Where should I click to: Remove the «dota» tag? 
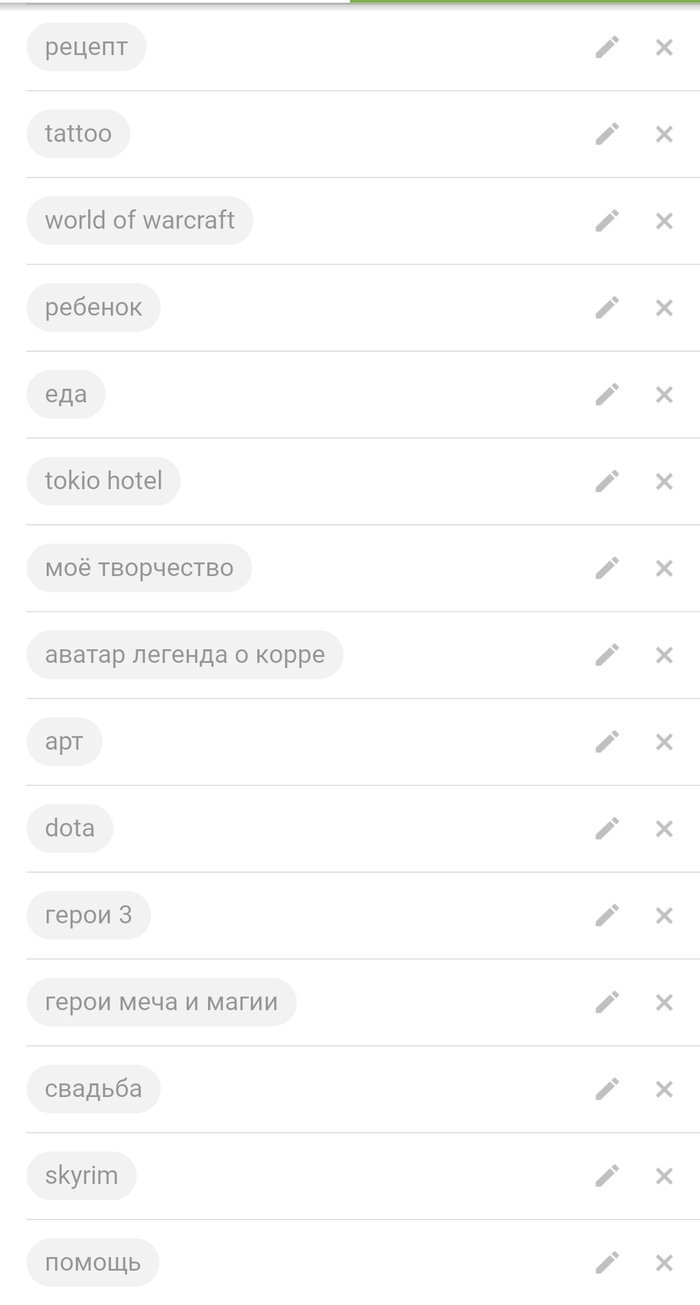[664, 829]
